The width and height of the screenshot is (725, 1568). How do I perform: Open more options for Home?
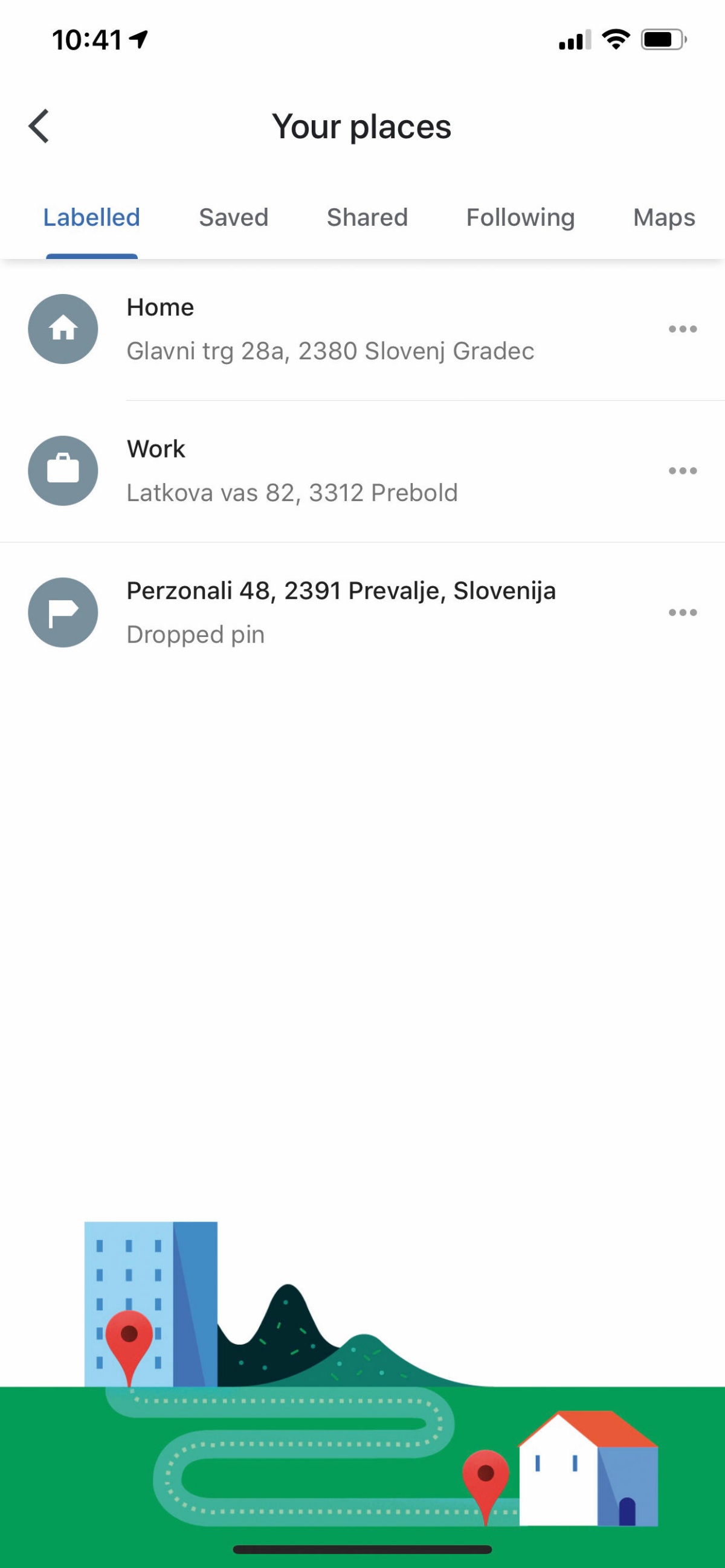click(x=682, y=329)
